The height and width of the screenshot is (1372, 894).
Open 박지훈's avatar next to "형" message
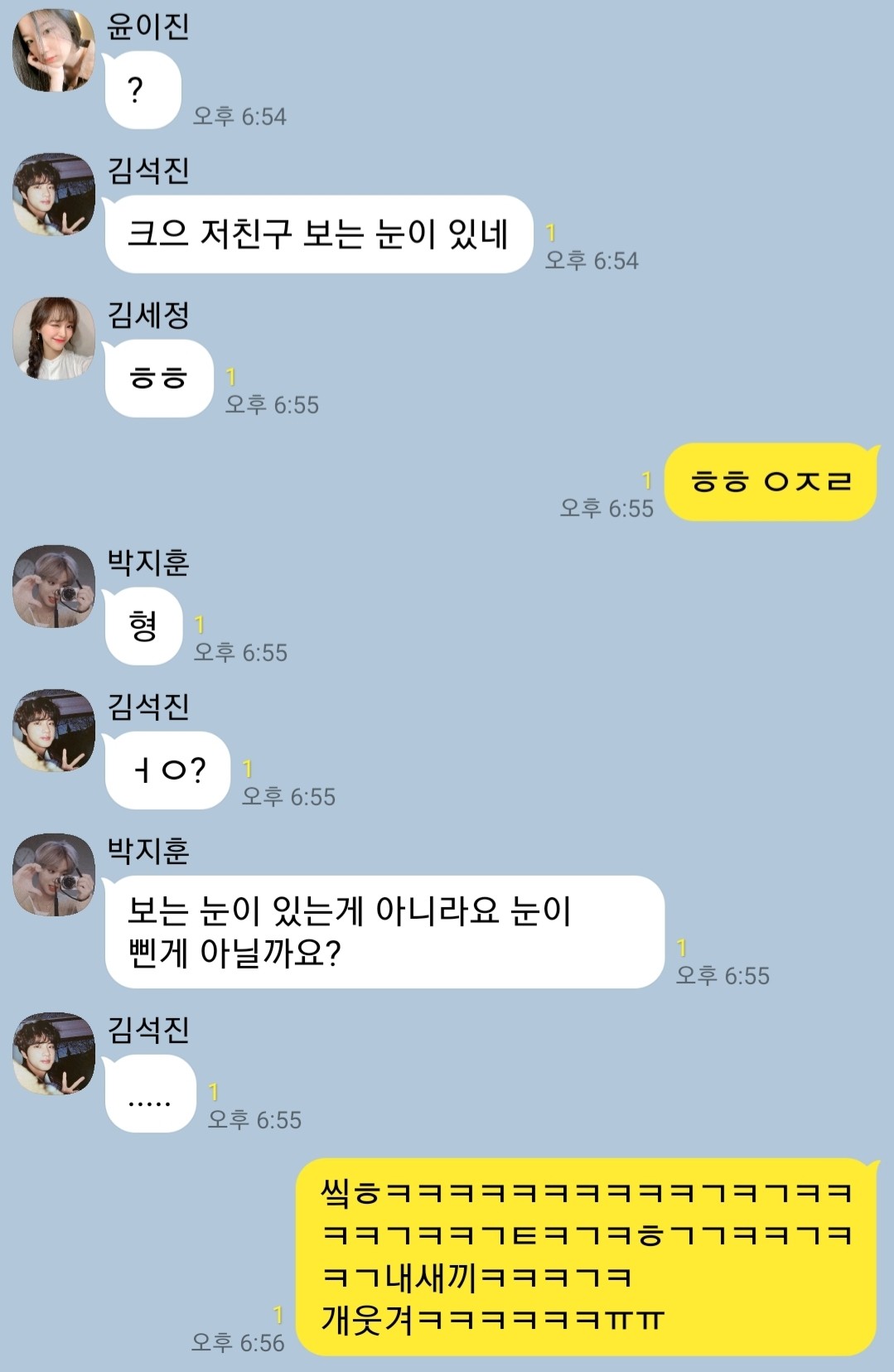point(54,587)
